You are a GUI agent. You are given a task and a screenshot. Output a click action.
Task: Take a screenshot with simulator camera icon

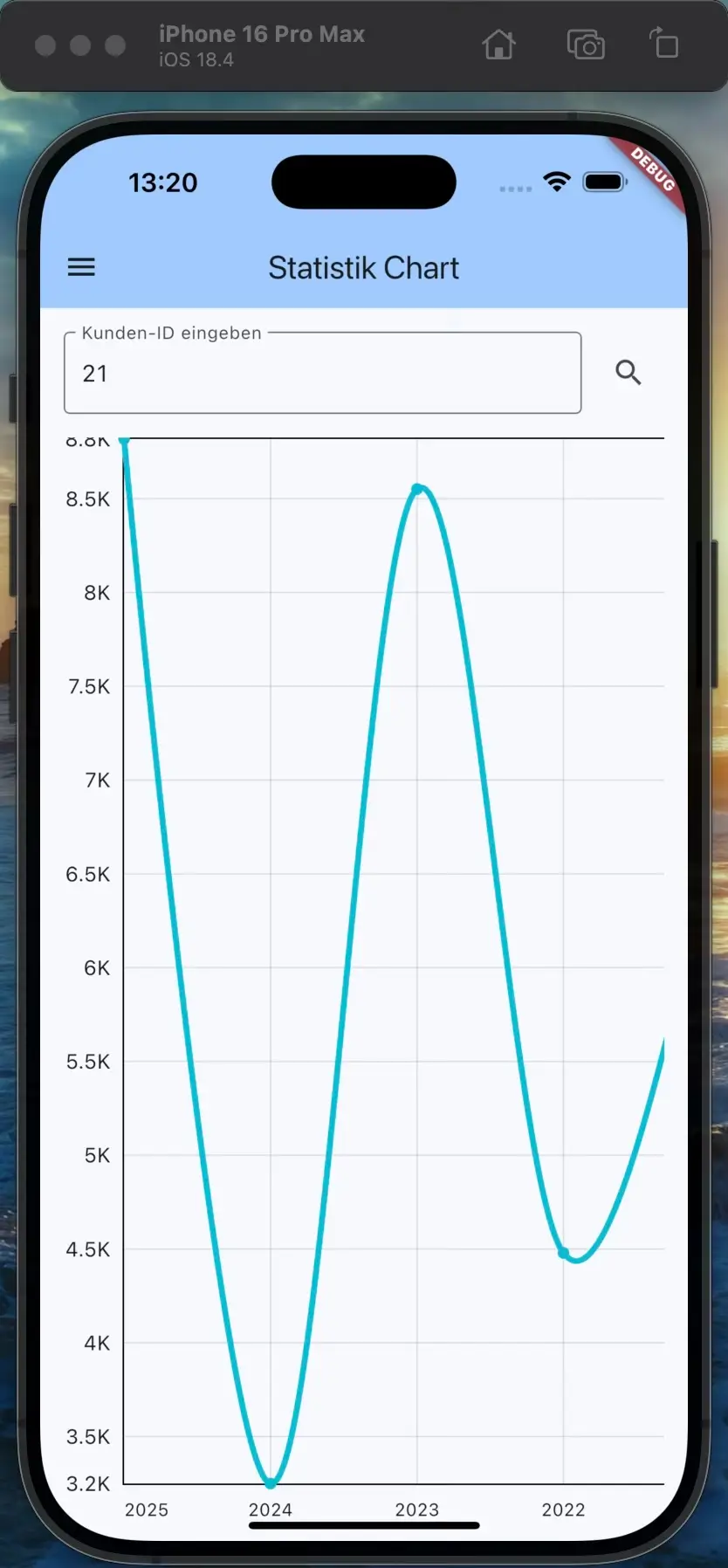pyautogui.click(x=585, y=45)
